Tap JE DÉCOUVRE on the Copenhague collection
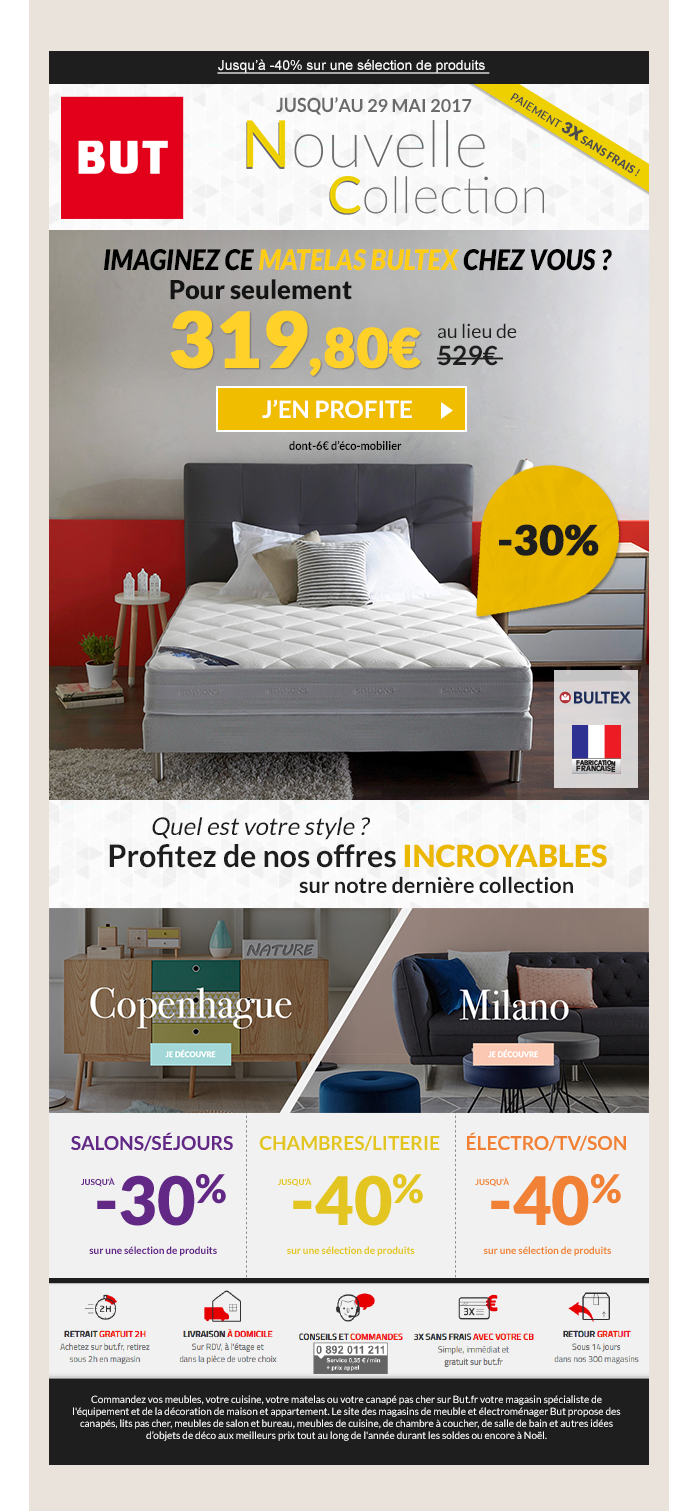 click(191, 1054)
